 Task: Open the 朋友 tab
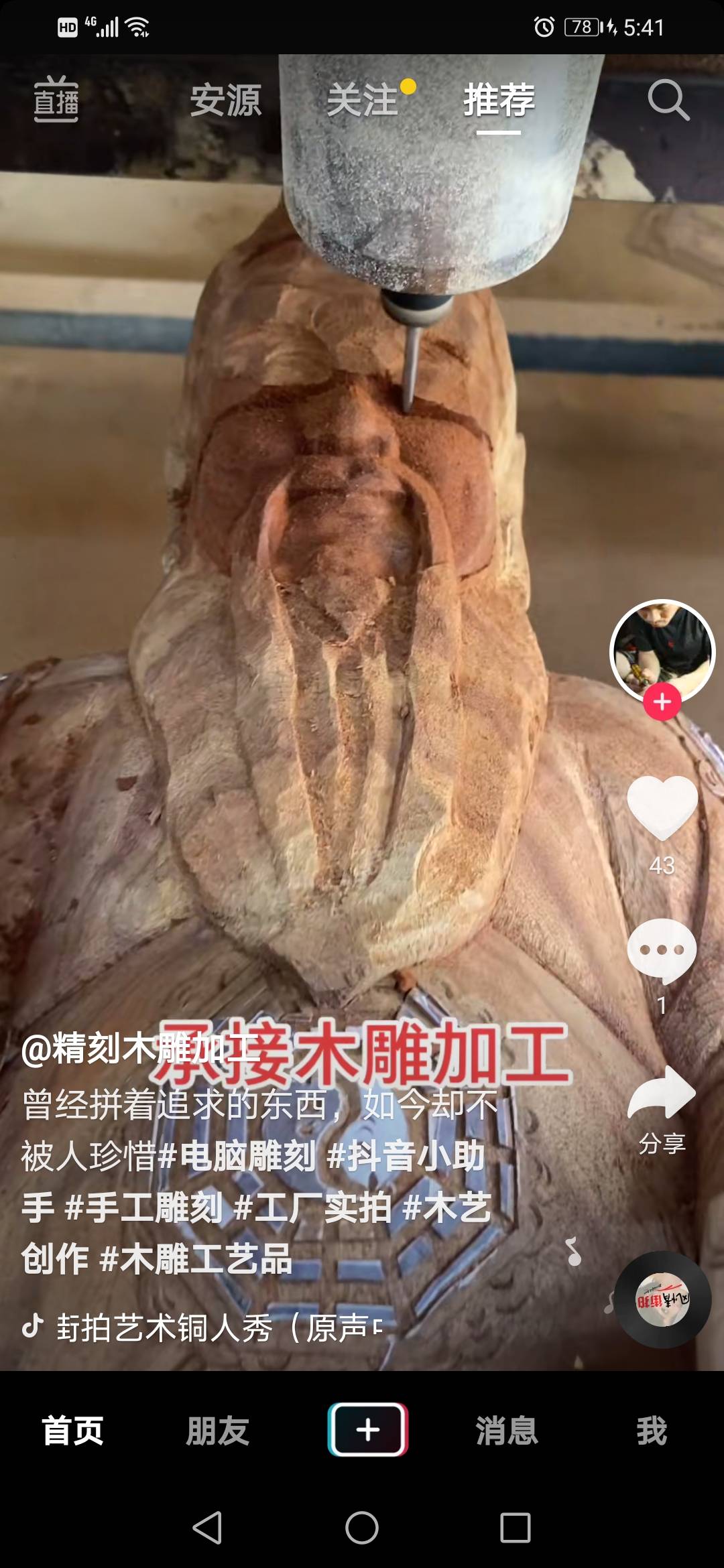pyautogui.click(x=217, y=1431)
